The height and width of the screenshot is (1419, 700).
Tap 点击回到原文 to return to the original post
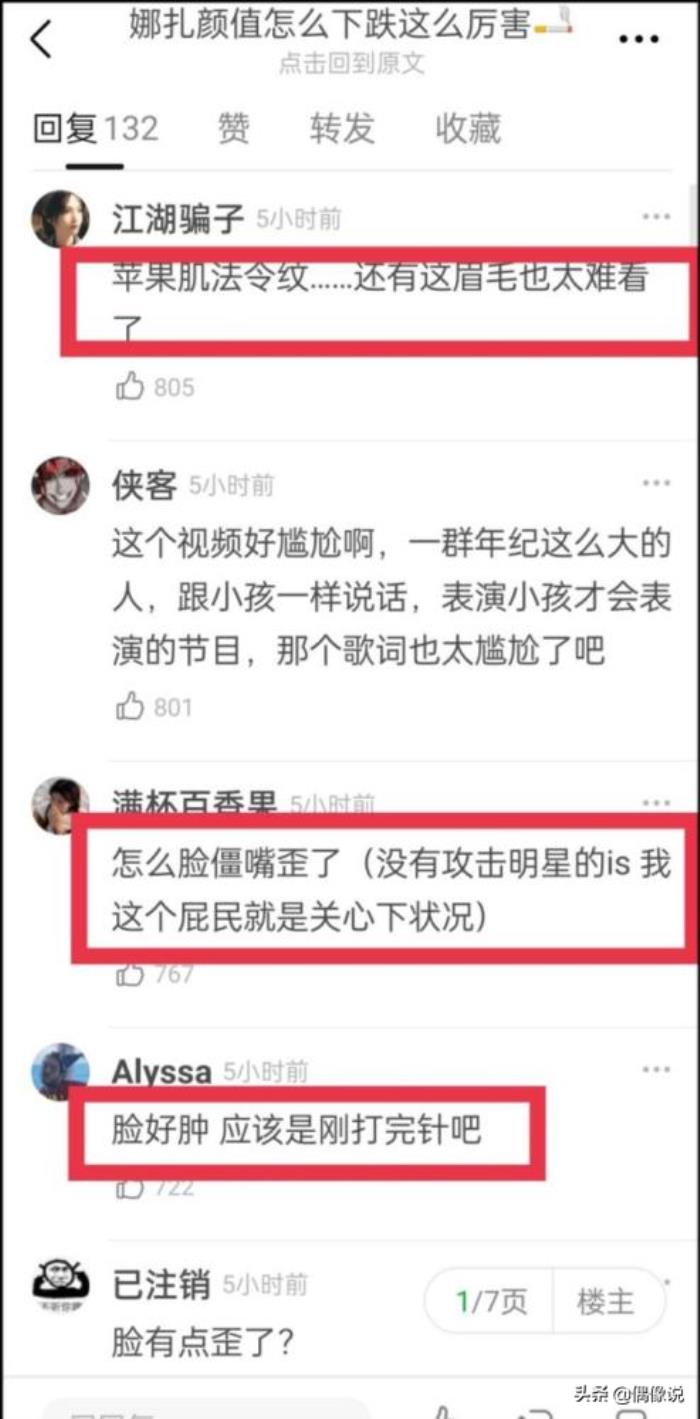click(x=351, y=64)
